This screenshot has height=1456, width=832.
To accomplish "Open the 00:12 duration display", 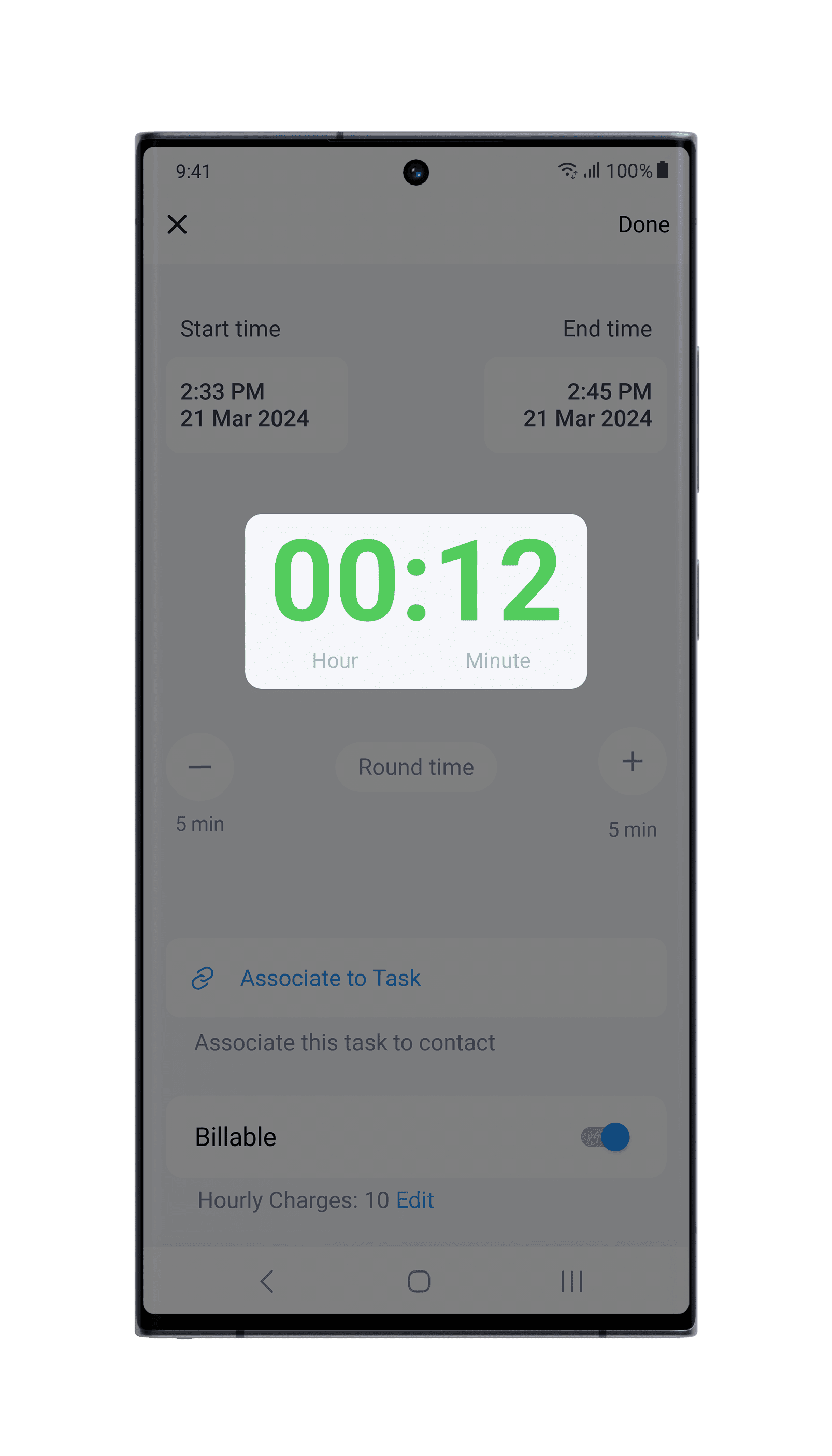I will tap(415, 600).
